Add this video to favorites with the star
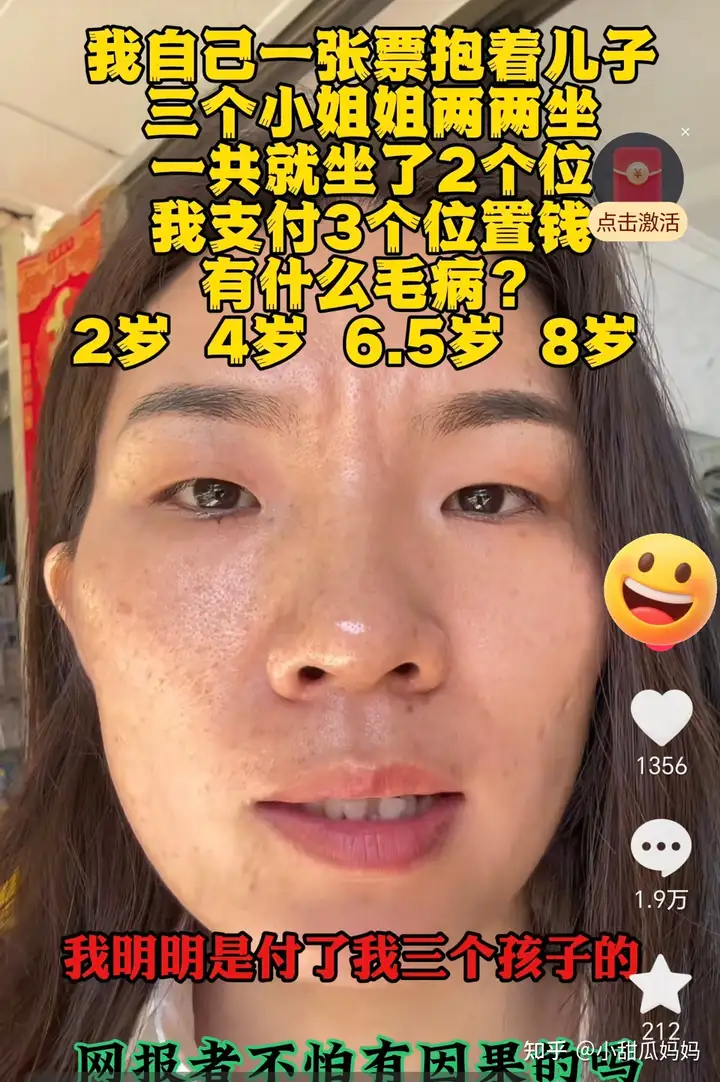720x1082 pixels. (x=661, y=983)
